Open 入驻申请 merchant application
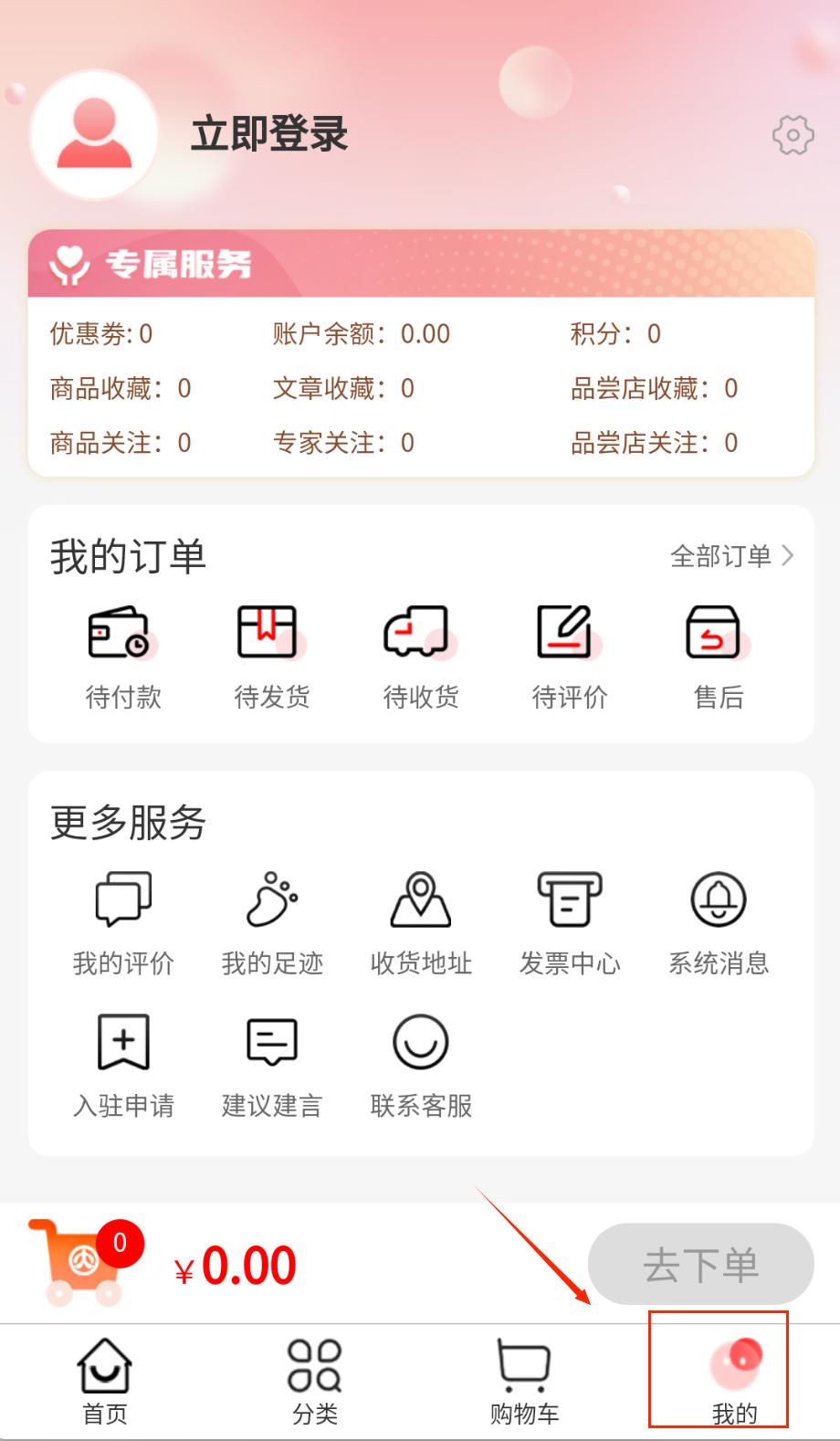 point(122,1065)
